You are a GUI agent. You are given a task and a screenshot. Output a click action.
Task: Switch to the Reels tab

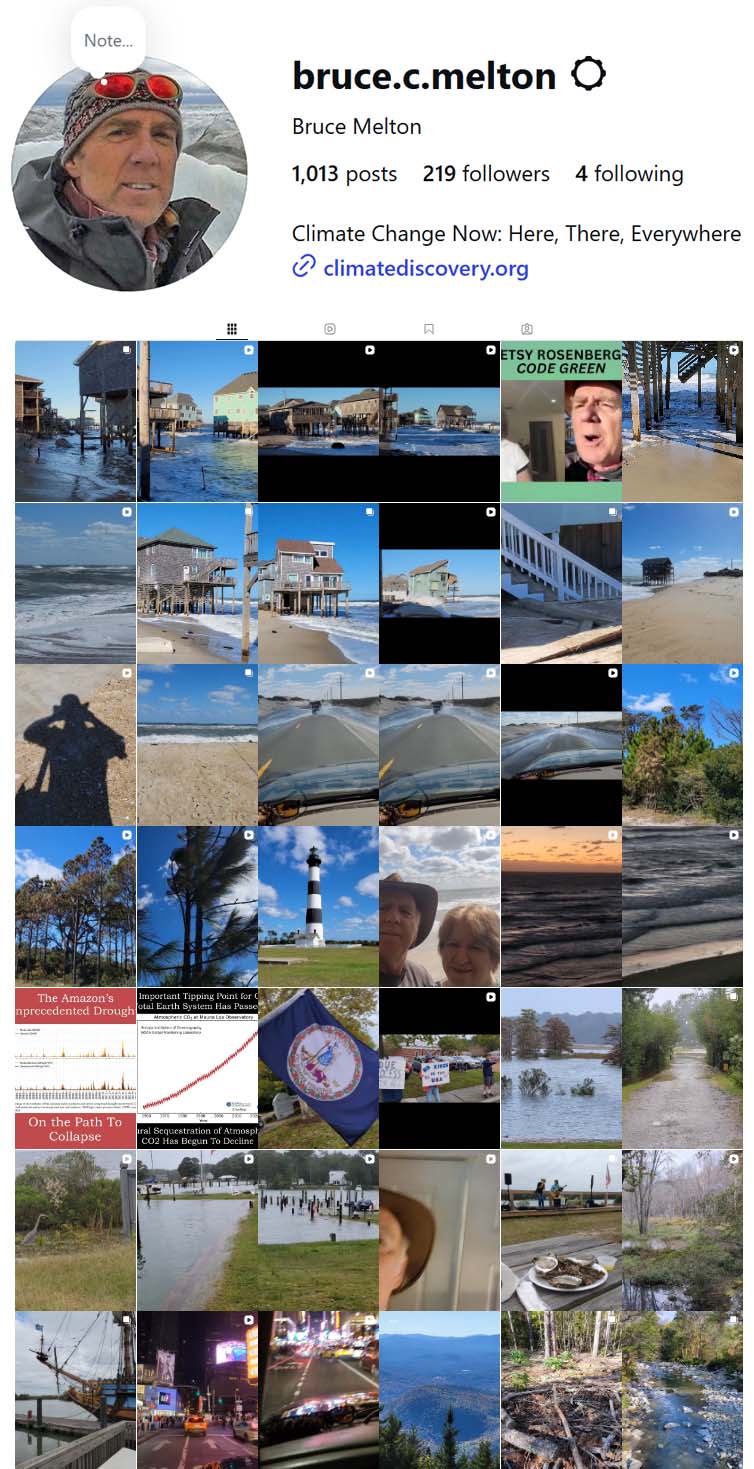pos(330,329)
